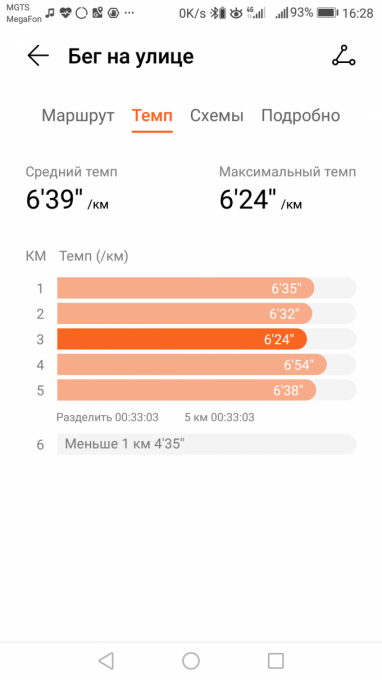Viewport: 382px width, 680px height.
Task: Open the Подробно tab
Action: pyautogui.click(x=300, y=116)
